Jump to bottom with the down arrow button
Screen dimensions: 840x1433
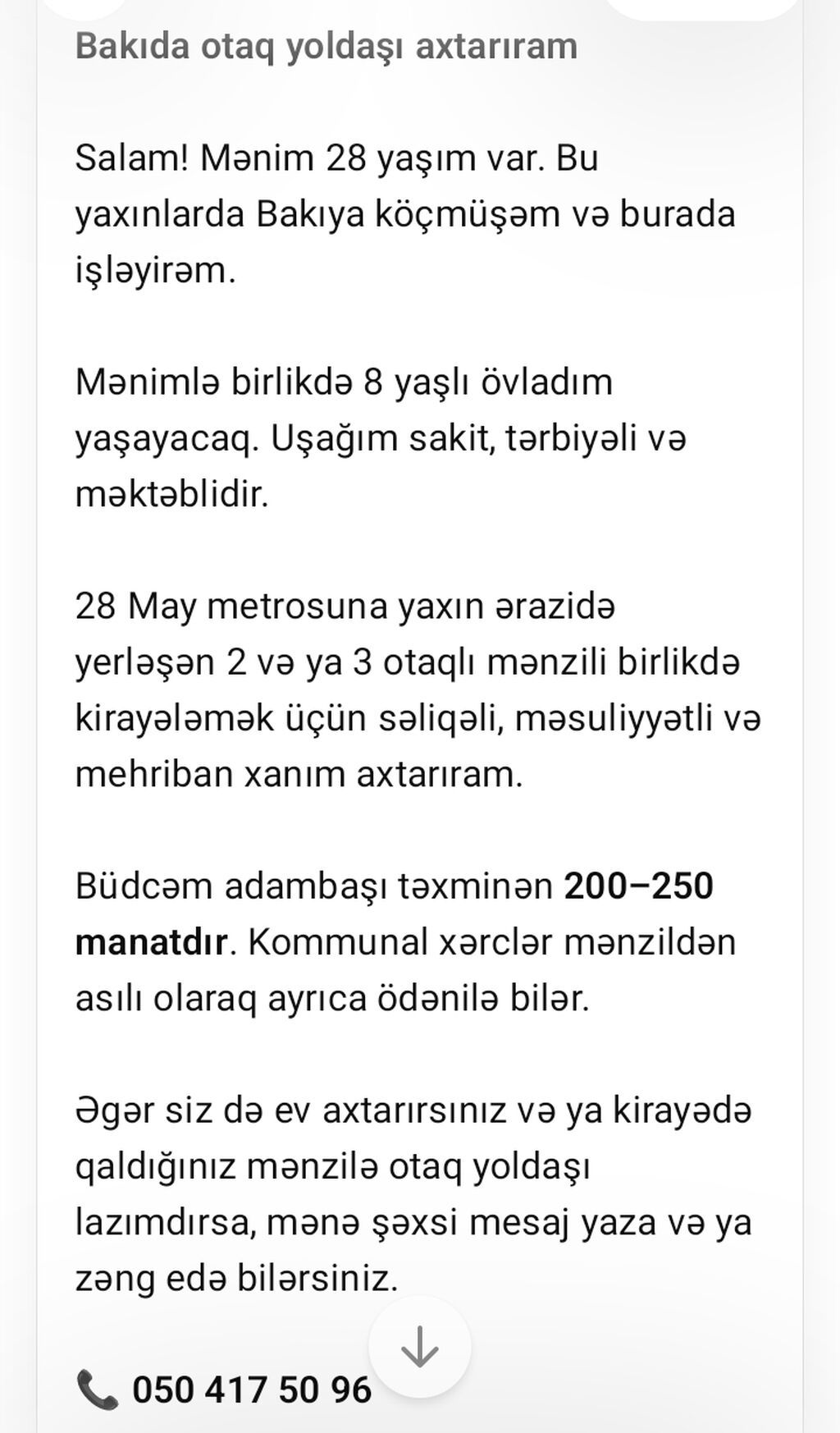[x=419, y=1347]
